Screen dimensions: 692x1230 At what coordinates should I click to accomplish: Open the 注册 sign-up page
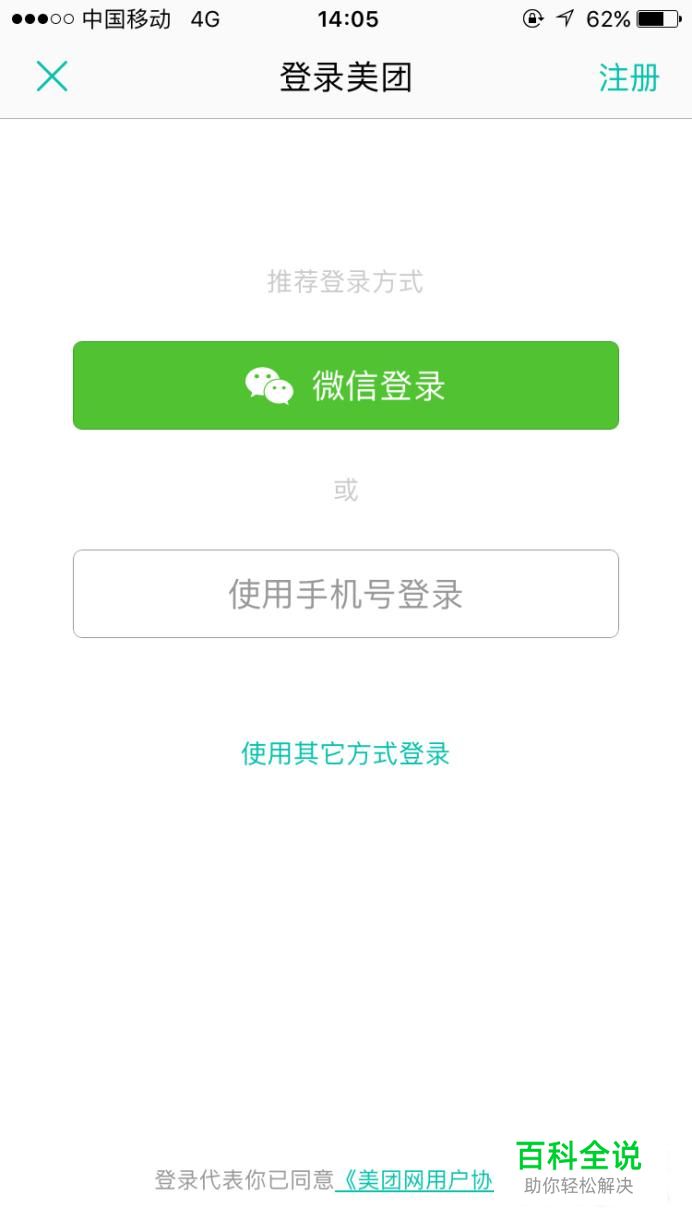point(629,78)
